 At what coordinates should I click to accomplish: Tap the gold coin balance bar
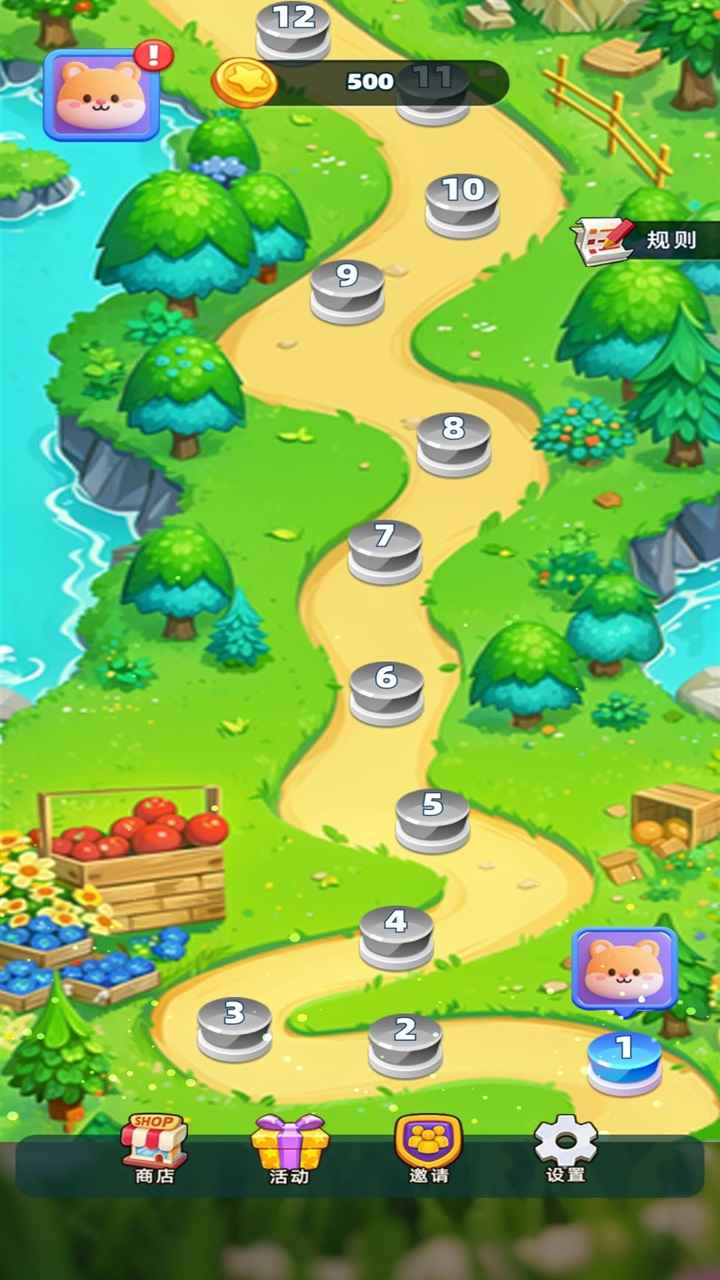coord(360,82)
